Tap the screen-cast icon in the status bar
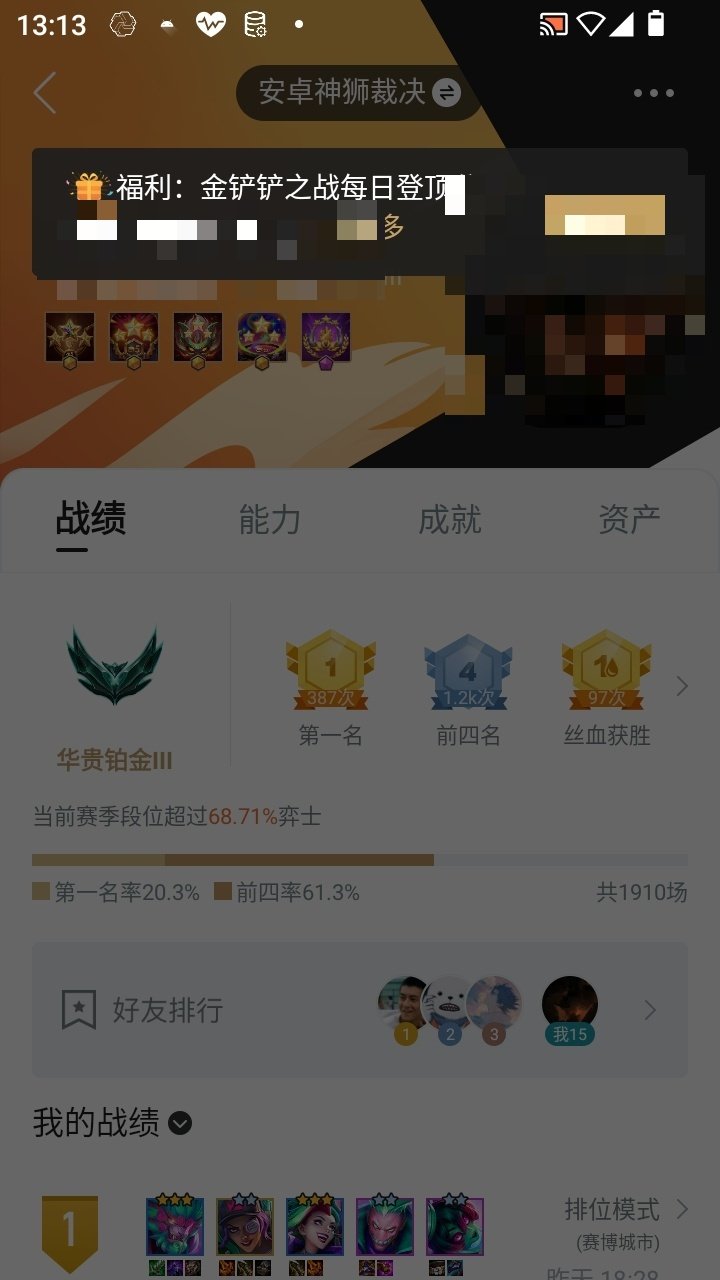The image size is (720, 1280). pyautogui.click(x=553, y=22)
